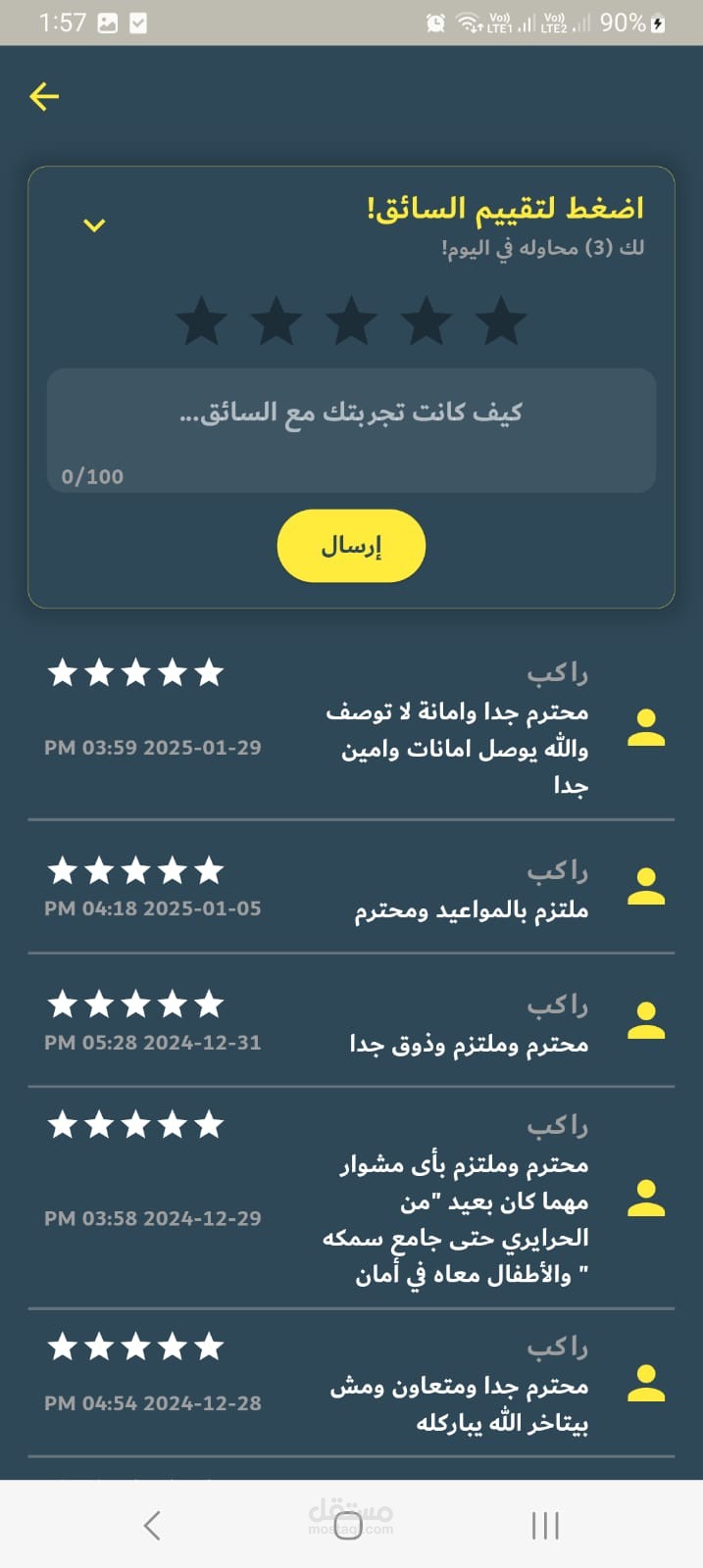Collapse the driver rating card chevron
The height and width of the screenshot is (1568, 703).
pyautogui.click(x=94, y=225)
